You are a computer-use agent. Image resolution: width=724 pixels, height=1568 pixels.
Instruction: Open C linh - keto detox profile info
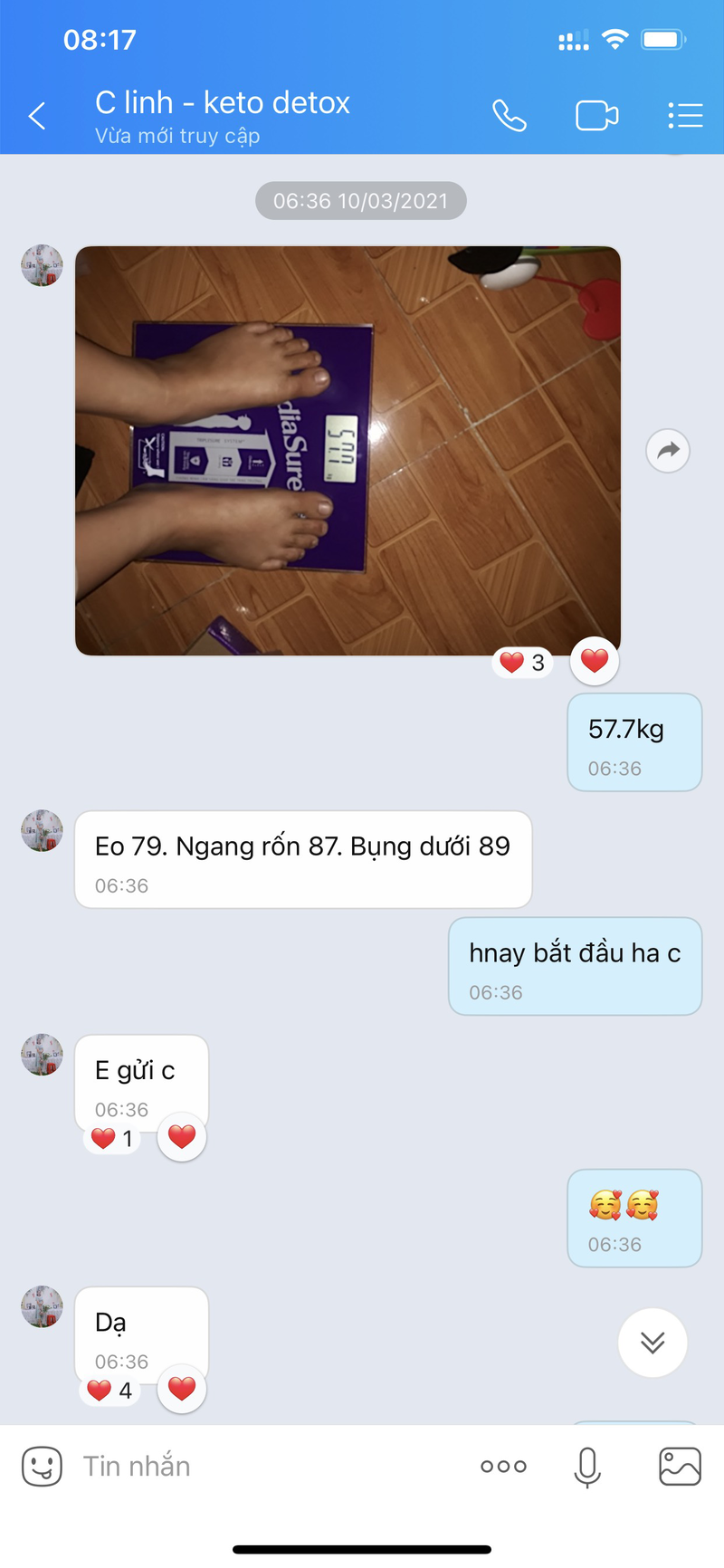pyautogui.click(x=223, y=115)
